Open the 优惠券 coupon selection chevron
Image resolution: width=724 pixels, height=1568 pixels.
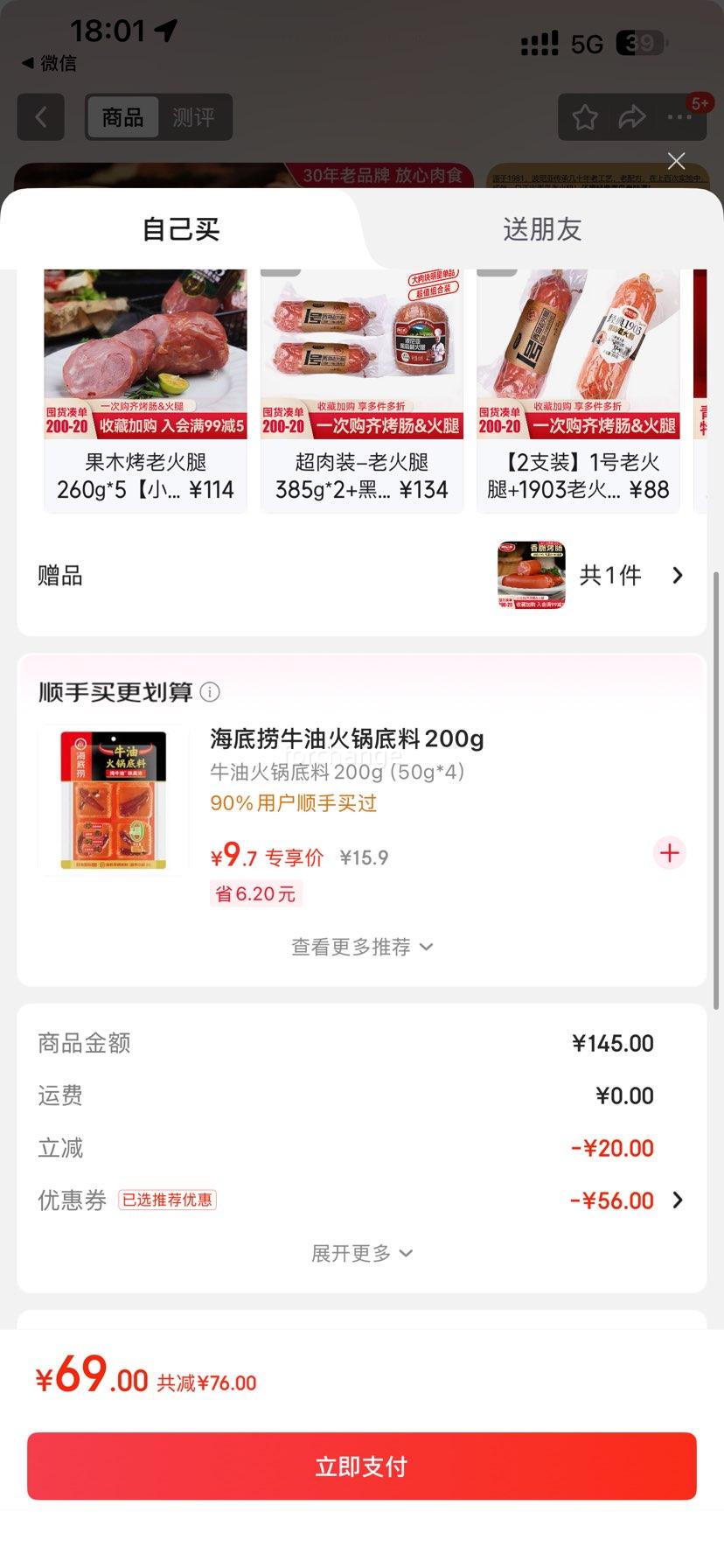click(x=678, y=1200)
